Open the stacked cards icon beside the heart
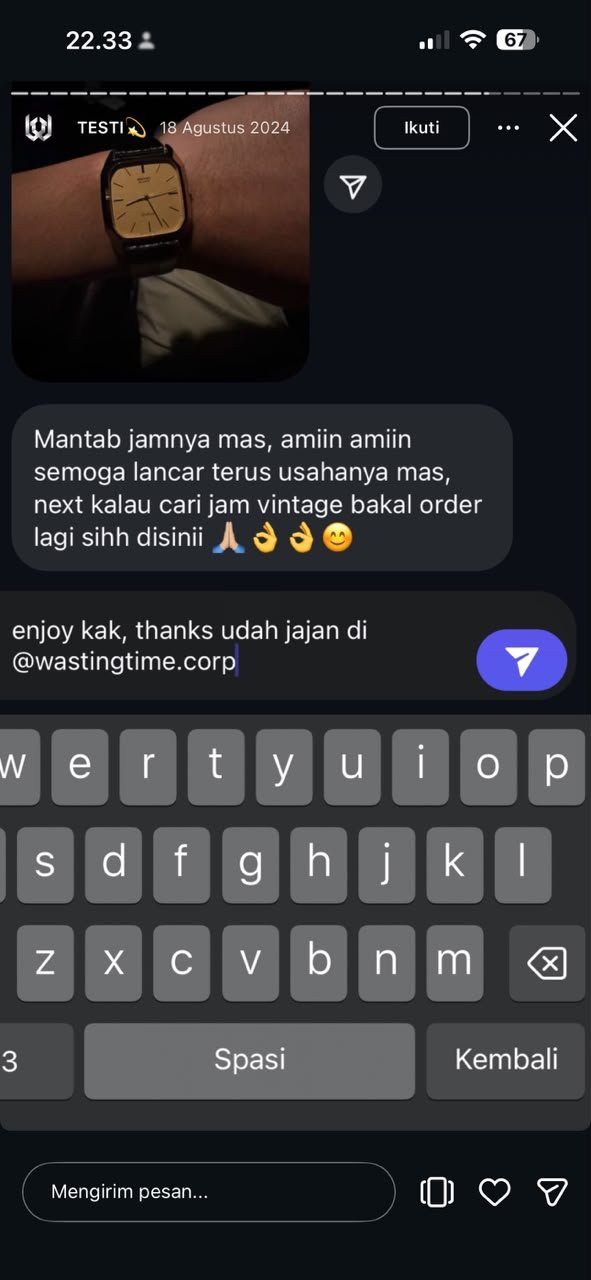The width and height of the screenshot is (591, 1280). 437,1192
